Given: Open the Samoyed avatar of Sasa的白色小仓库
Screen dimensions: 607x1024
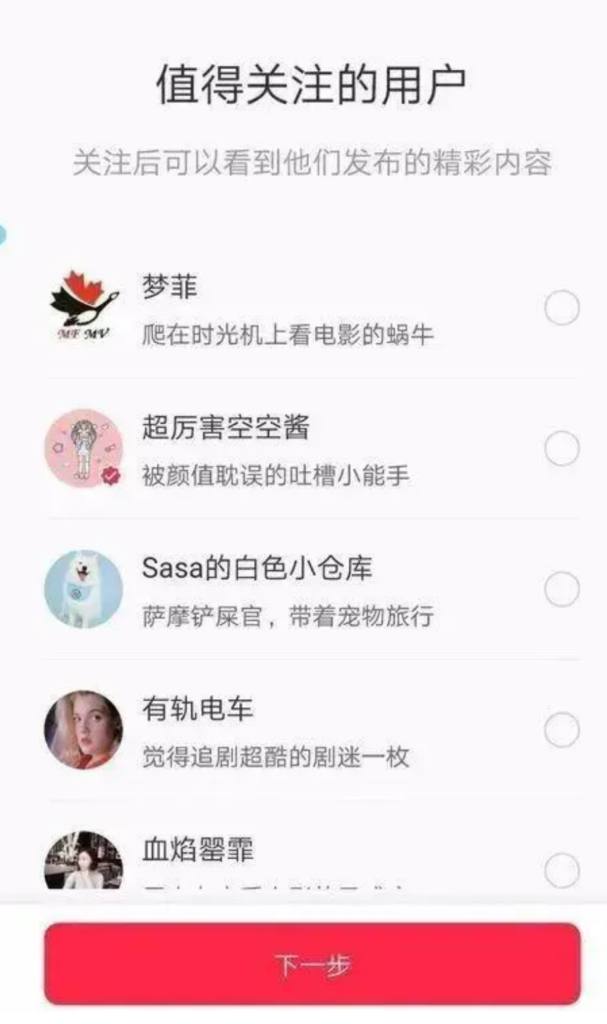Looking at the screenshot, I should point(84,589).
